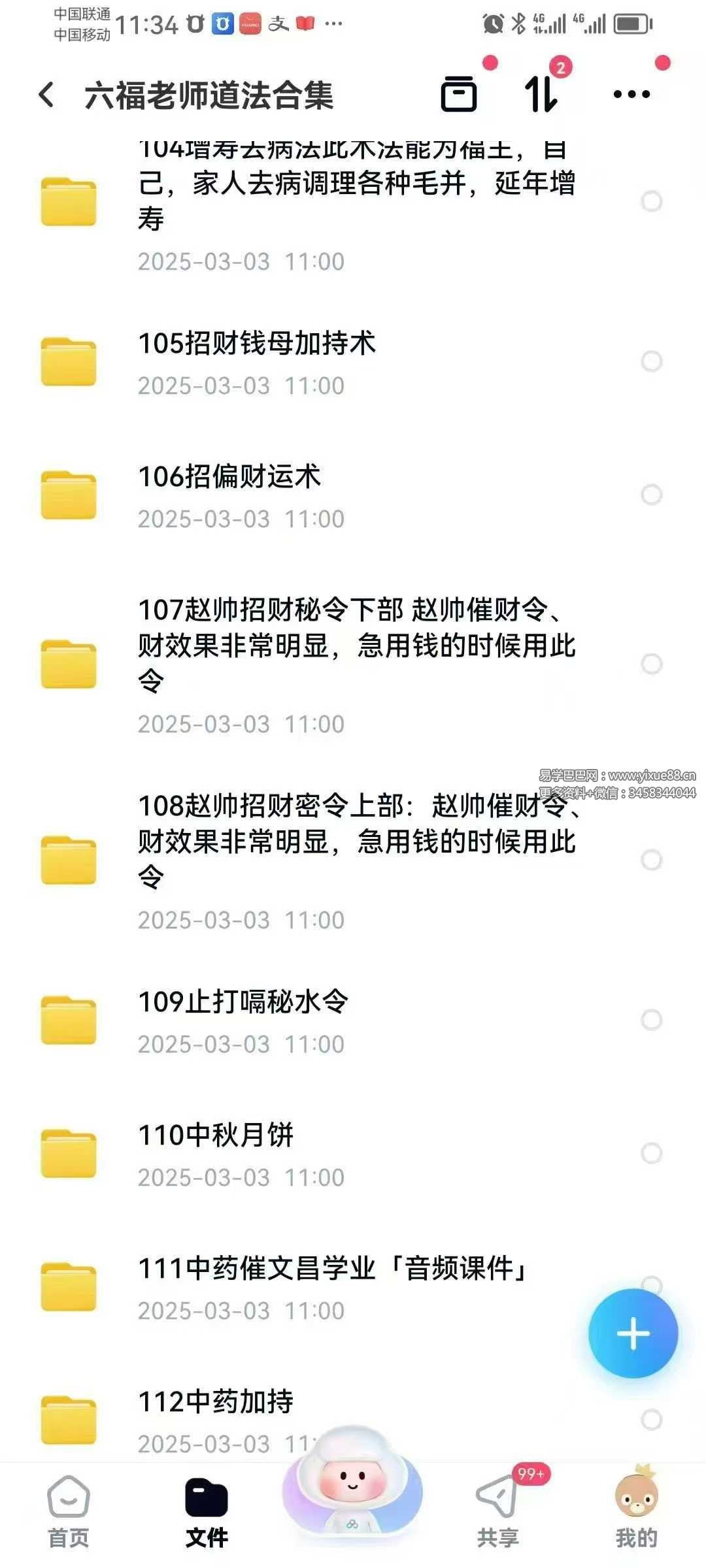Screen dimensions: 706x1568
Task: Open folder 110中秋月饼
Action: (216, 1135)
